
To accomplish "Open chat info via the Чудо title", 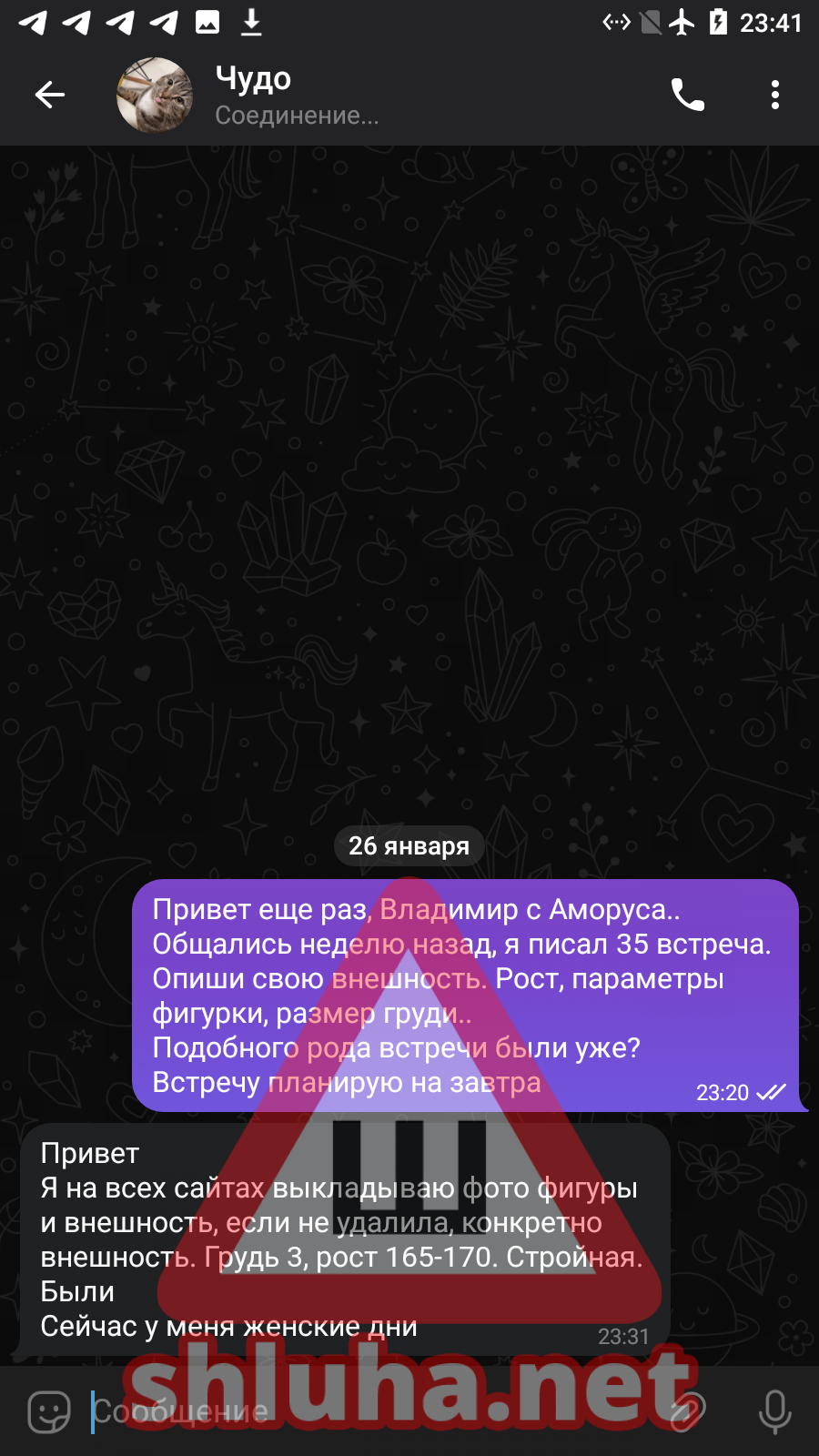I will tap(254, 79).
